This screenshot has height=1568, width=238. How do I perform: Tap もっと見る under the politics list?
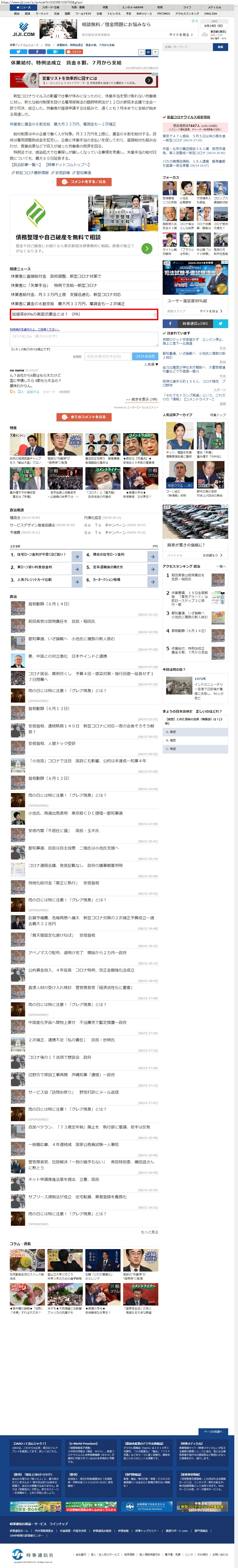coord(150,1232)
